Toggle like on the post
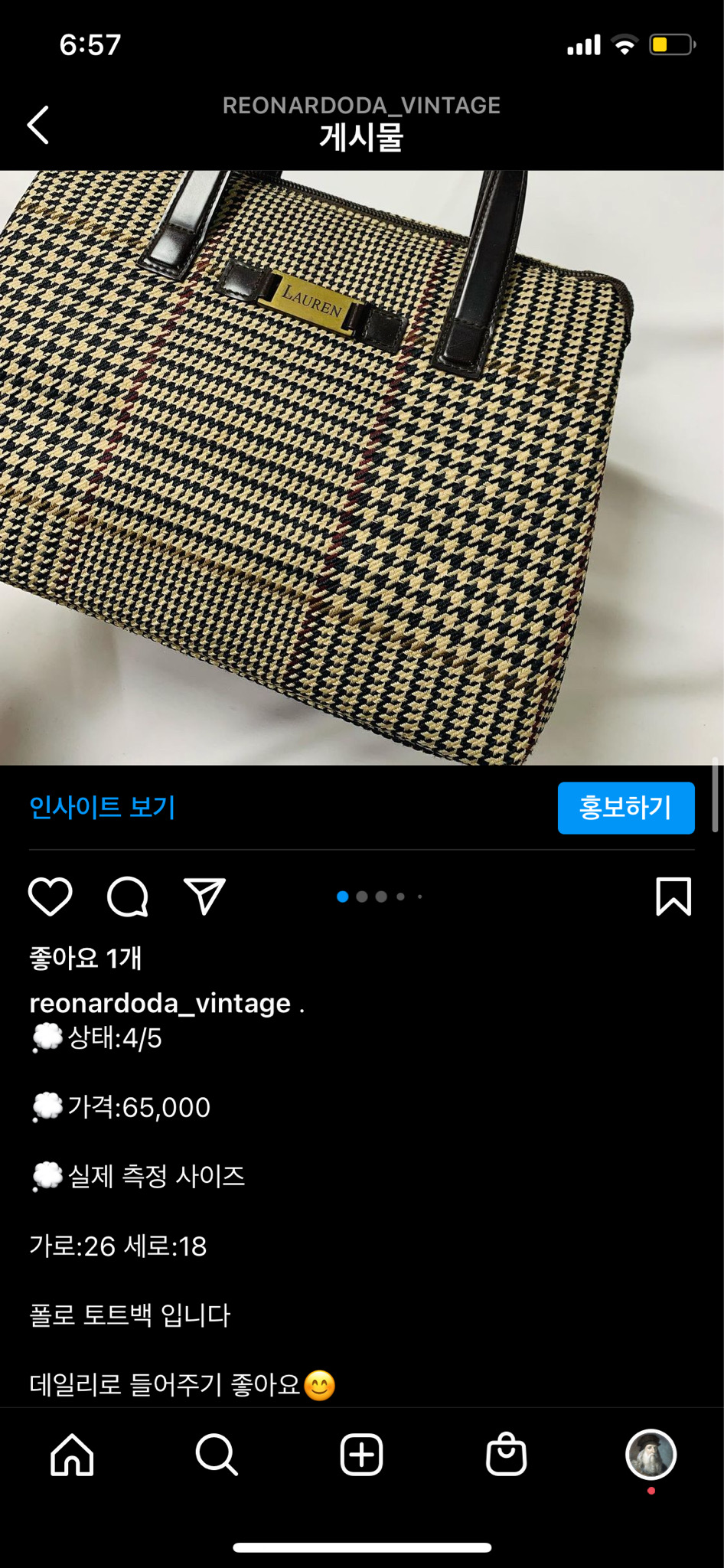The width and height of the screenshot is (724, 1568). [x=51, y=898]
